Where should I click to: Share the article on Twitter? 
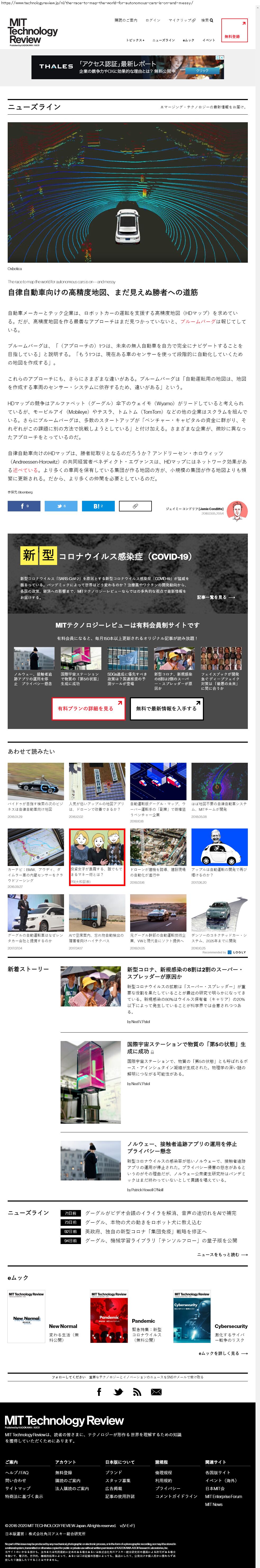[x=61, y=506]
